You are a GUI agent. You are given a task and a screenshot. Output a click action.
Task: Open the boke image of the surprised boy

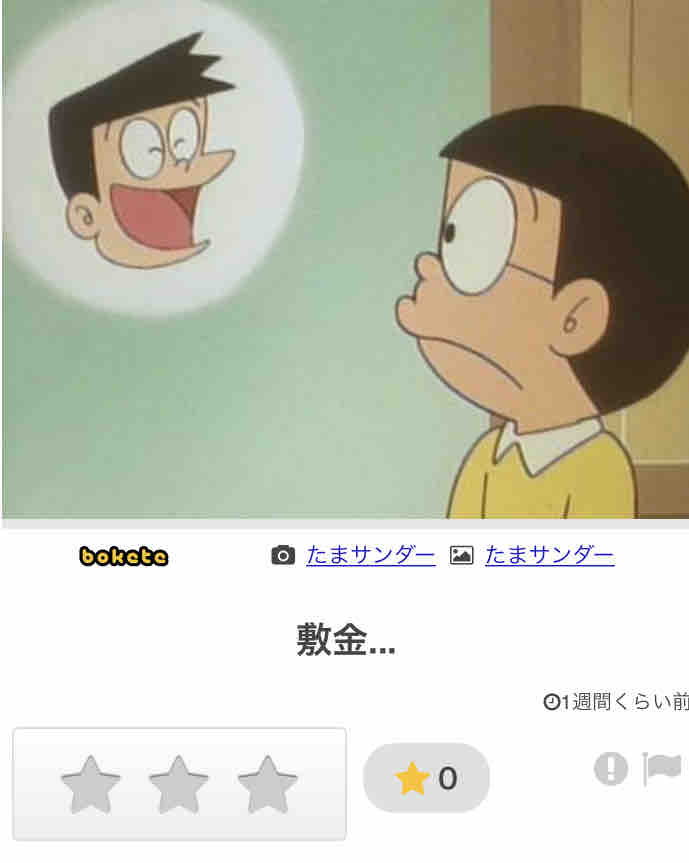[345, 259]
